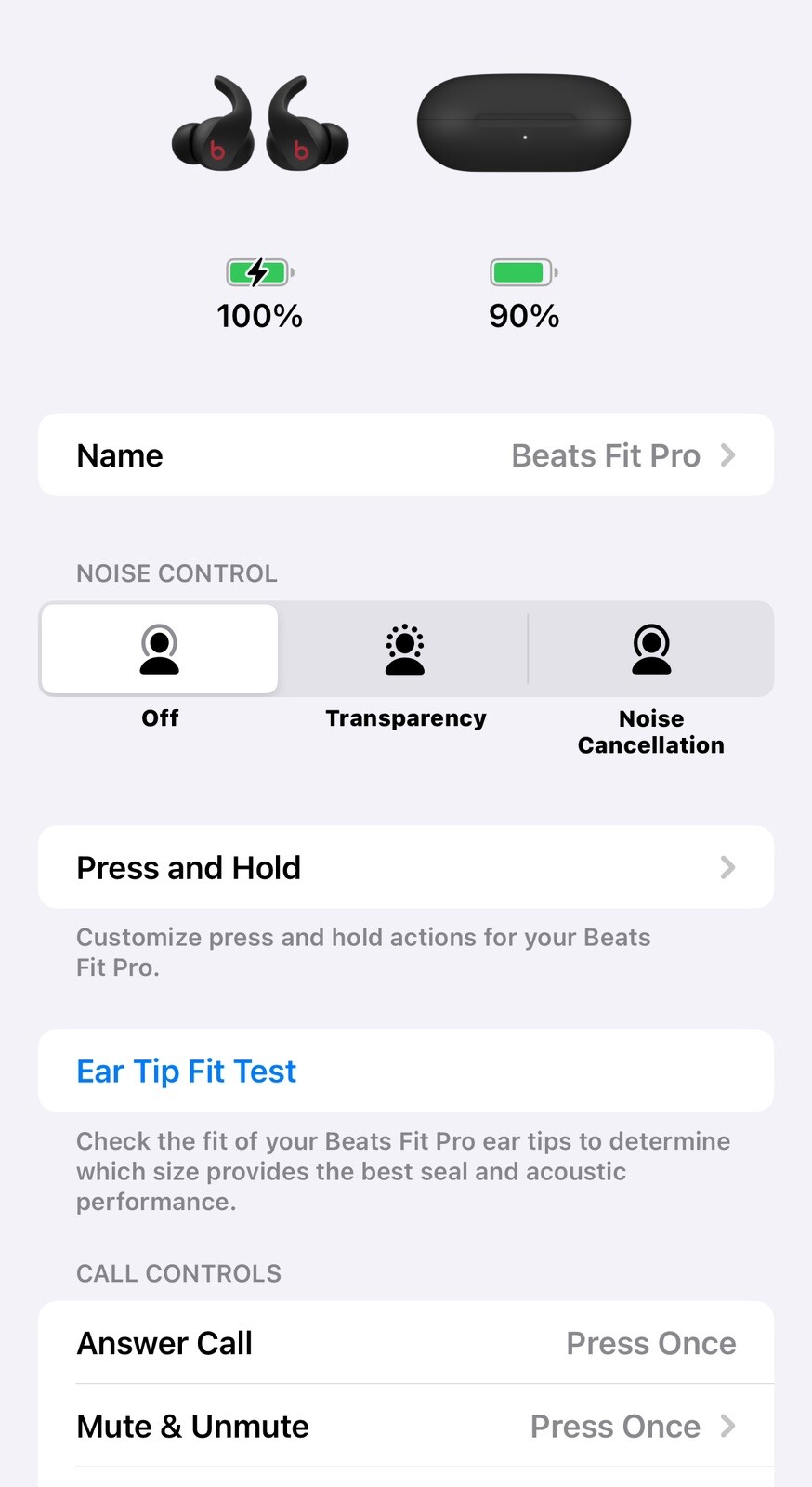Open the Name setting for Beats Fit Pro
Image resolution: width=812 pixels, height=1487 pixels.
pos(406,455)
